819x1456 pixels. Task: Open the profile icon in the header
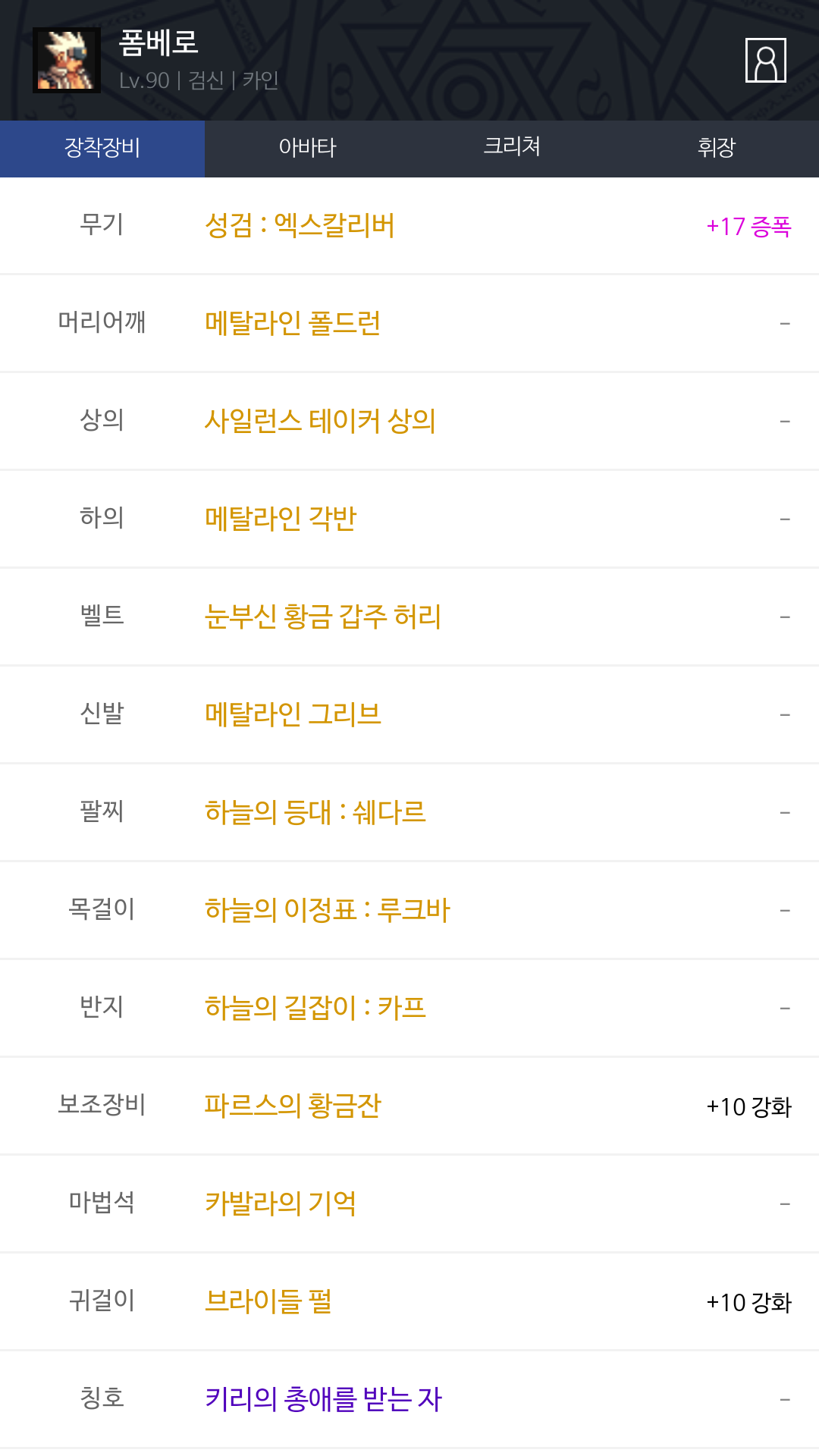(x=765, y=60)
